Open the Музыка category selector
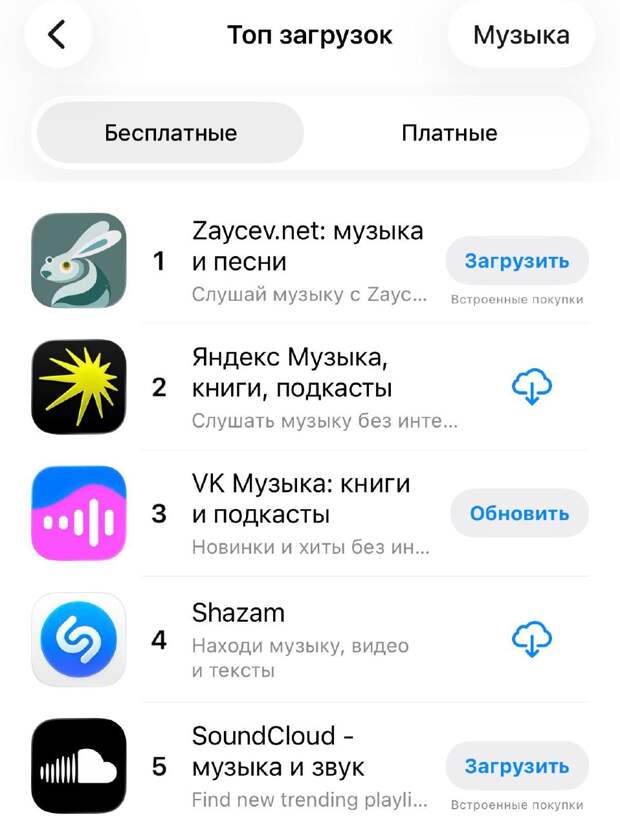Viewport: 620px width, 828px height. click(520, 36)
